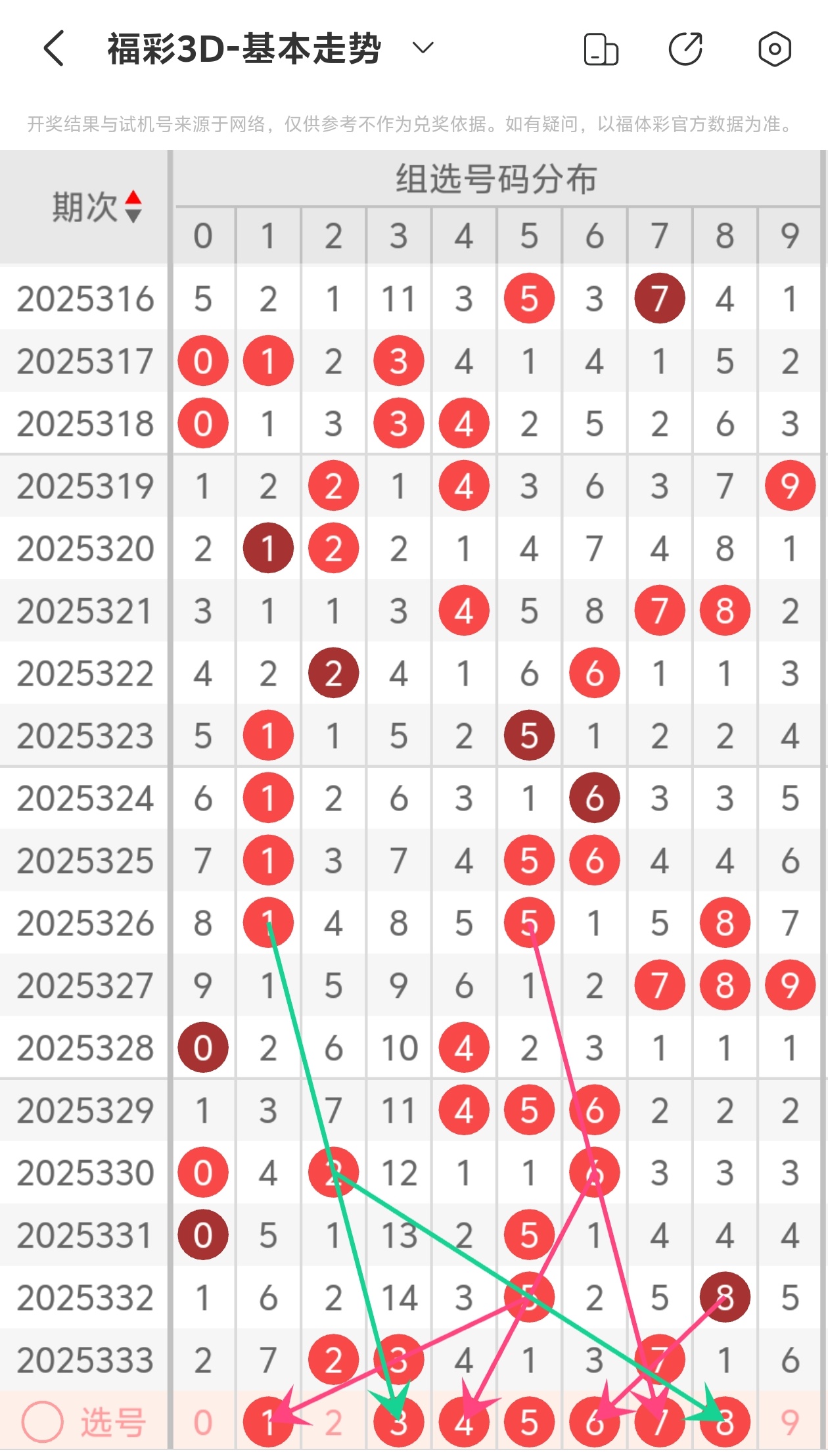Expand the 福彩3D-基本走势 chart type dropdown

(x=423, y=48)
